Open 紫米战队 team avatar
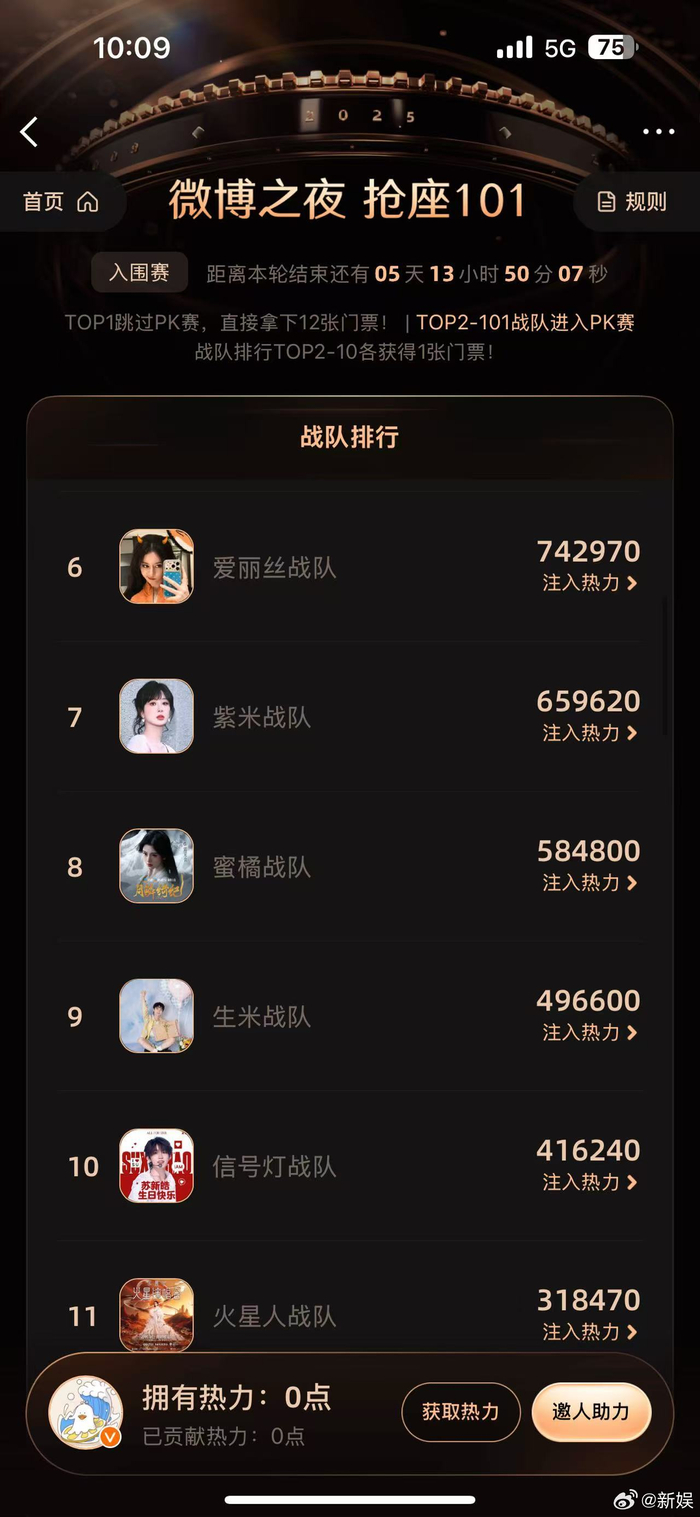Screen dimensions: 700x1517 pyautogui.click(x=156, y=716)
